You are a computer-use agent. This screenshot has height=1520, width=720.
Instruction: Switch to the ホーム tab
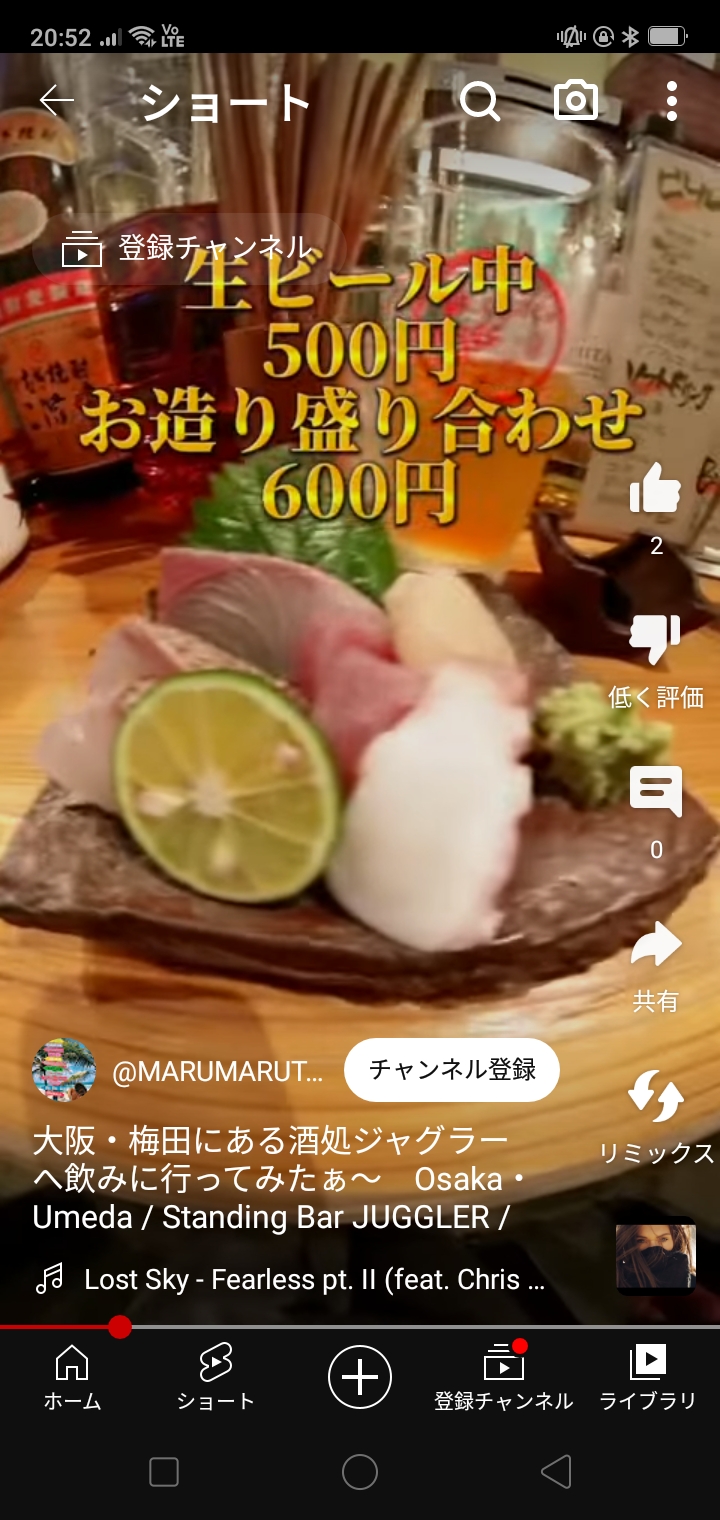72,1378
